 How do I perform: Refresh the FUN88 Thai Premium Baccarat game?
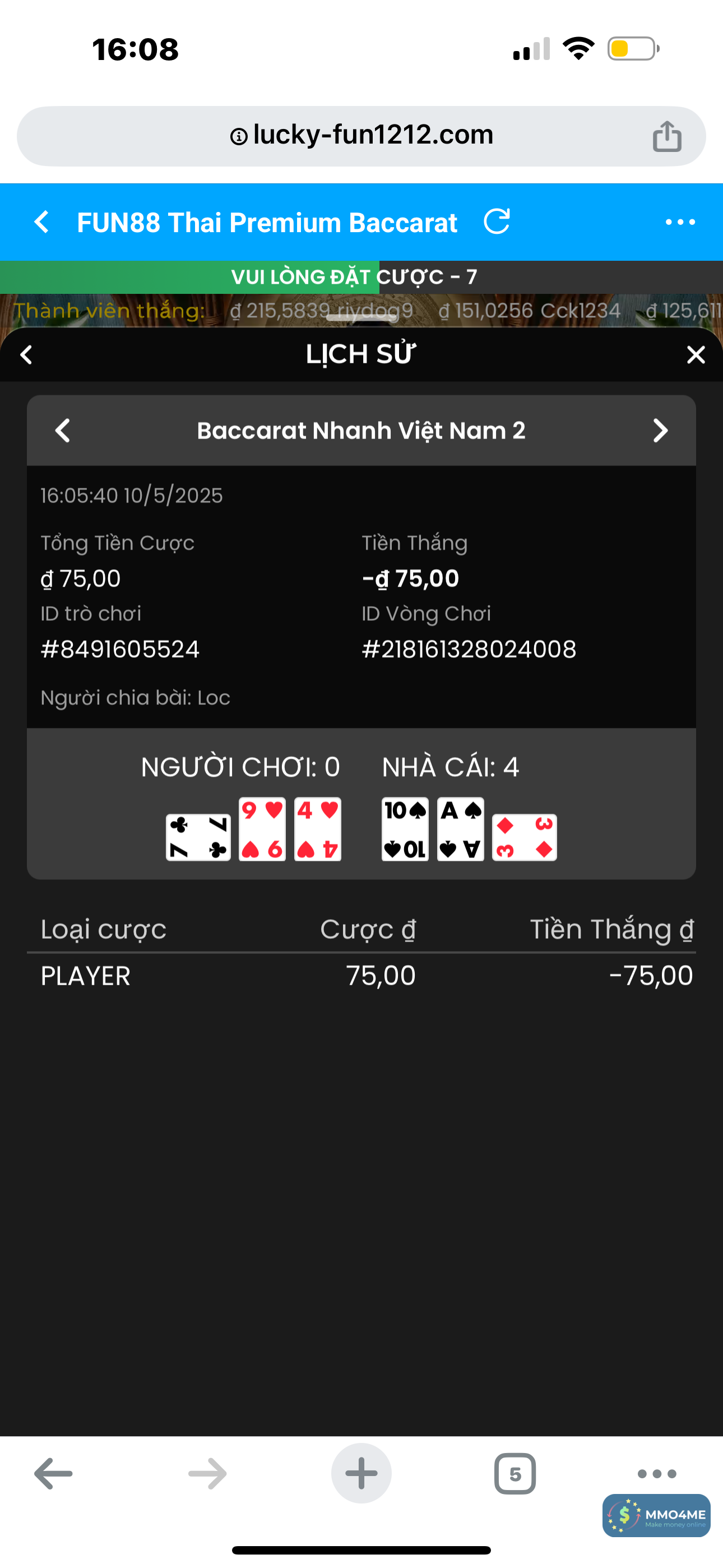pyautogui.click(x=497, y=222)
